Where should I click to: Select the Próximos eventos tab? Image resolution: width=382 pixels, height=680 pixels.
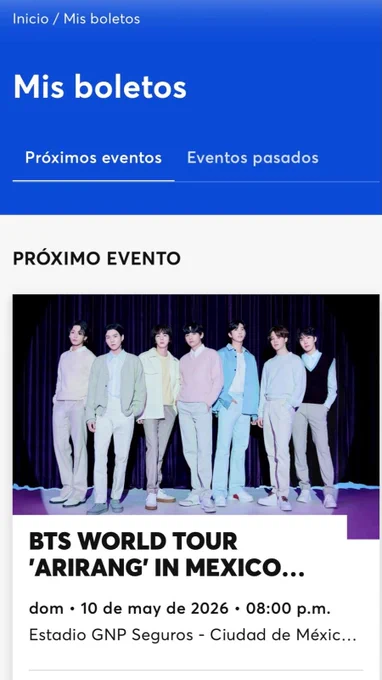(x=93, y=157)
